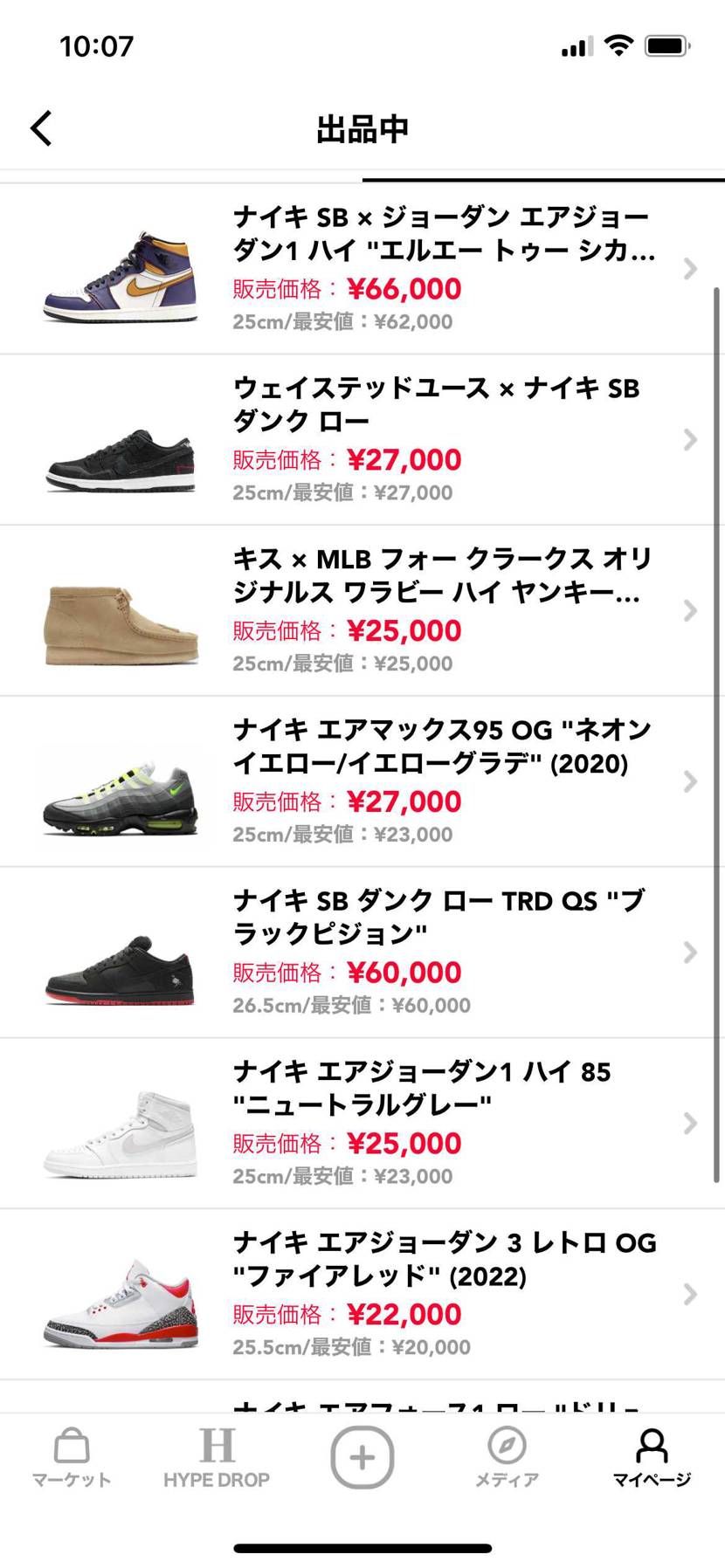725x1568 pixels.
Task: Go to the マイページ tab
Action: point(652,1457)
